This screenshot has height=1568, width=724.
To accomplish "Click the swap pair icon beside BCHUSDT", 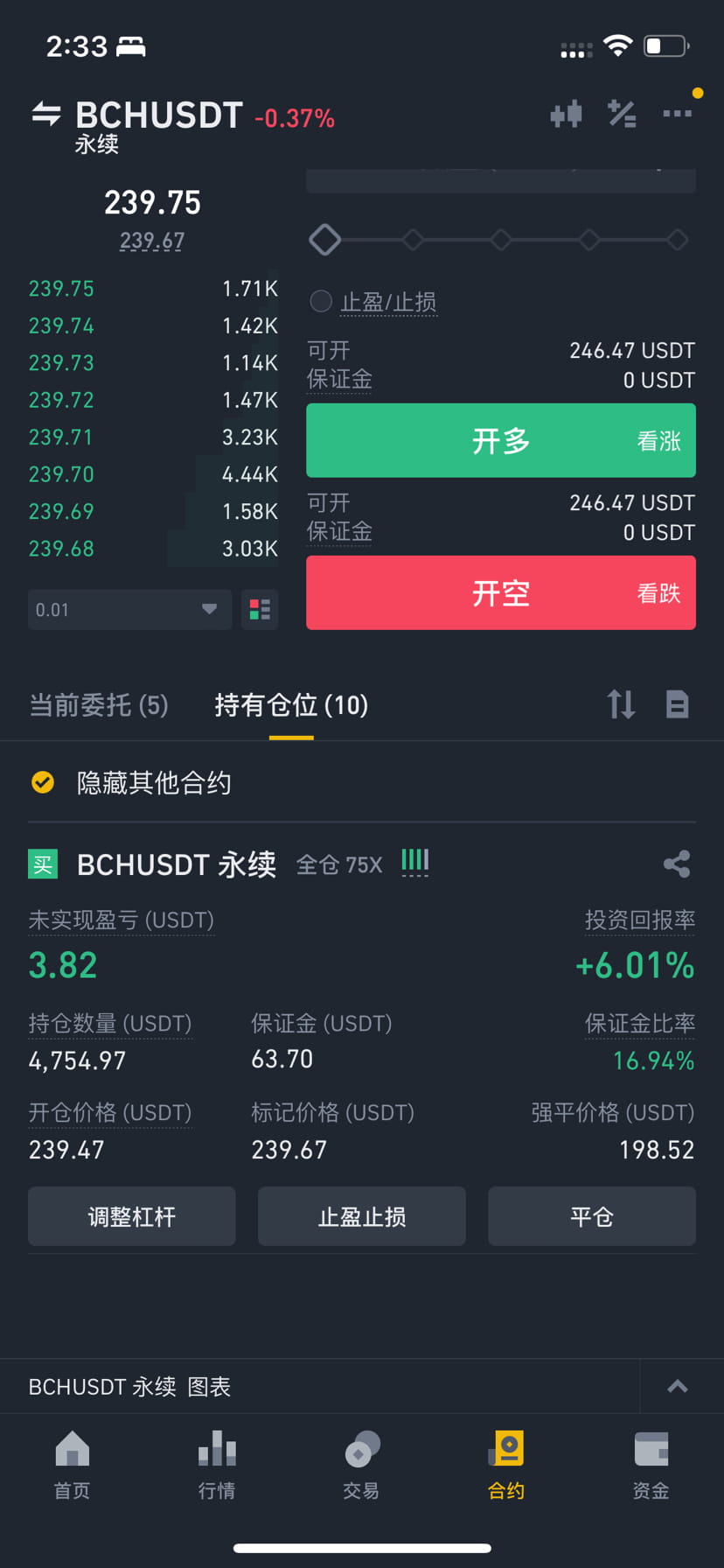I will coord(46,115).
